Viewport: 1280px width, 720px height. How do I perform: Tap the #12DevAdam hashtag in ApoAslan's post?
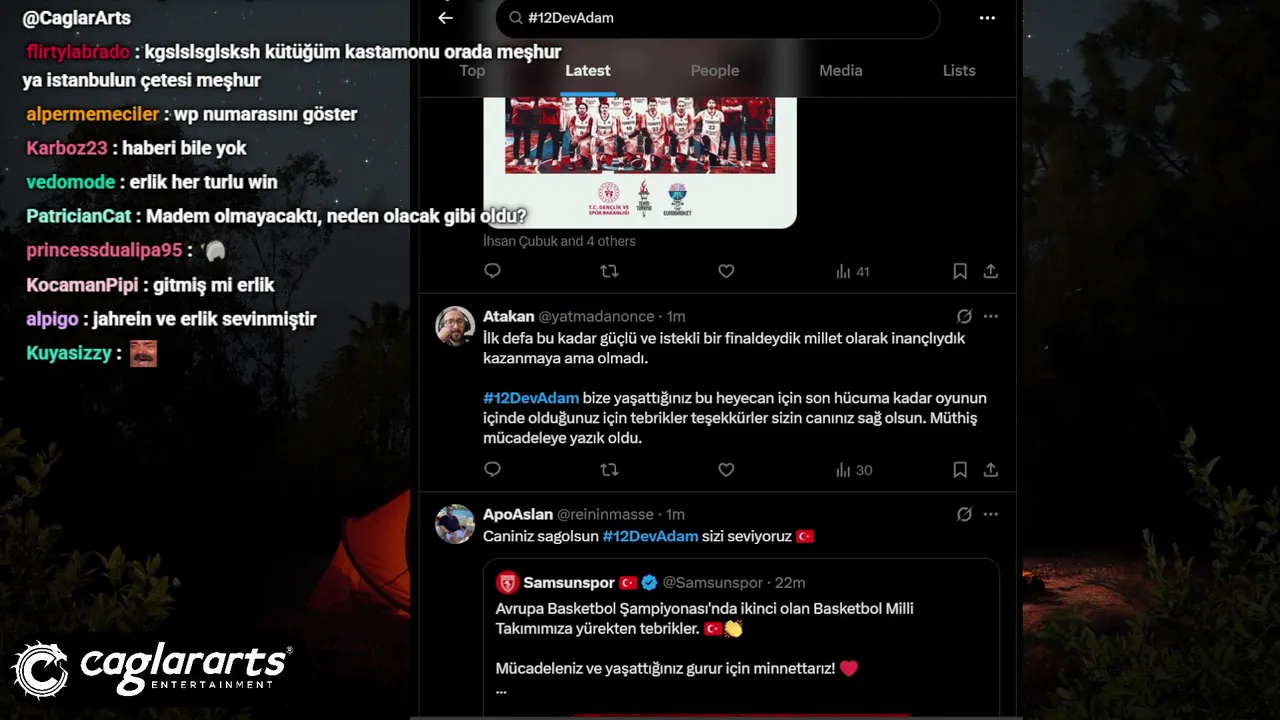coord(650,536)
